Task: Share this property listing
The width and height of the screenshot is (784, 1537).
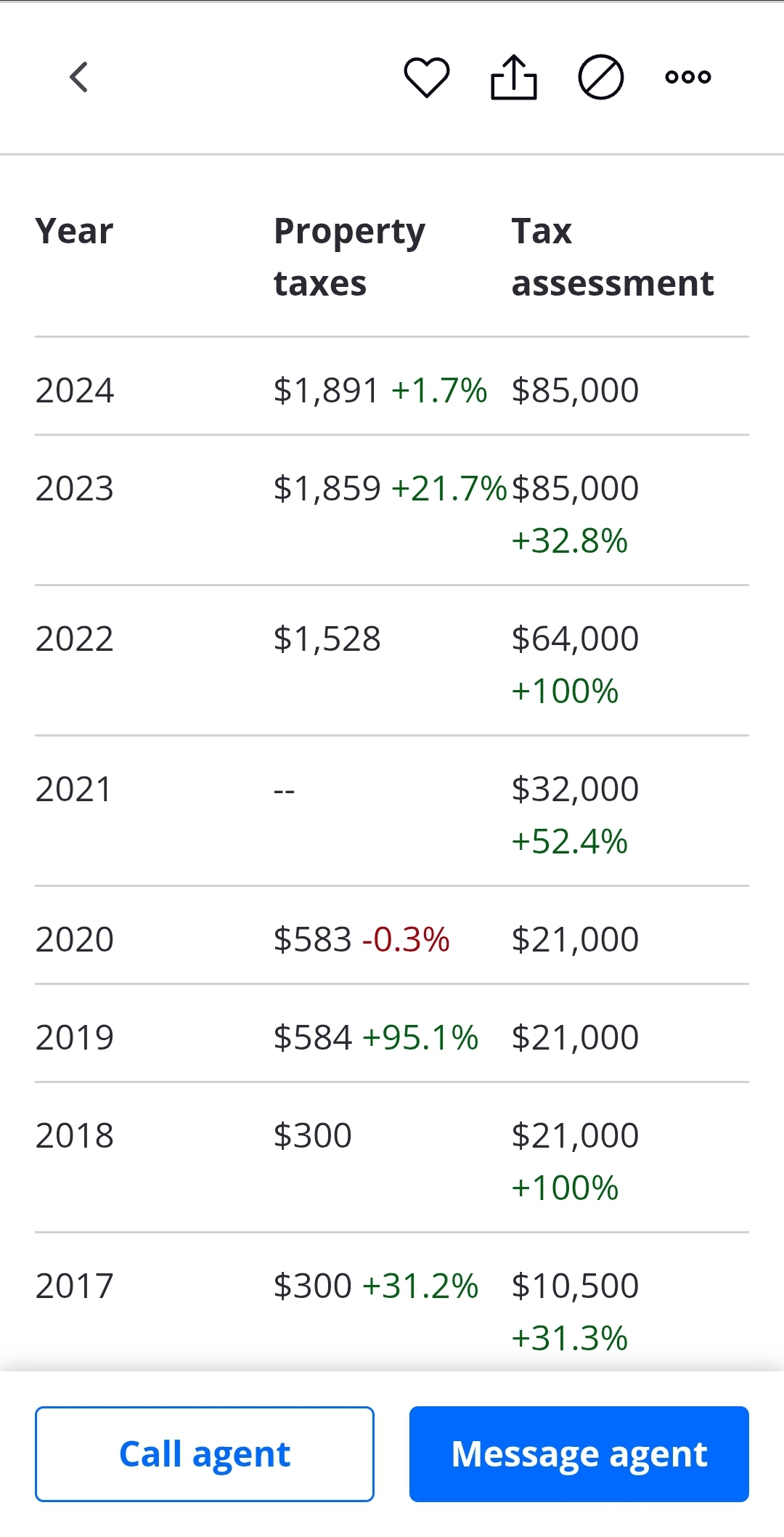Action: tap(514, 77)
